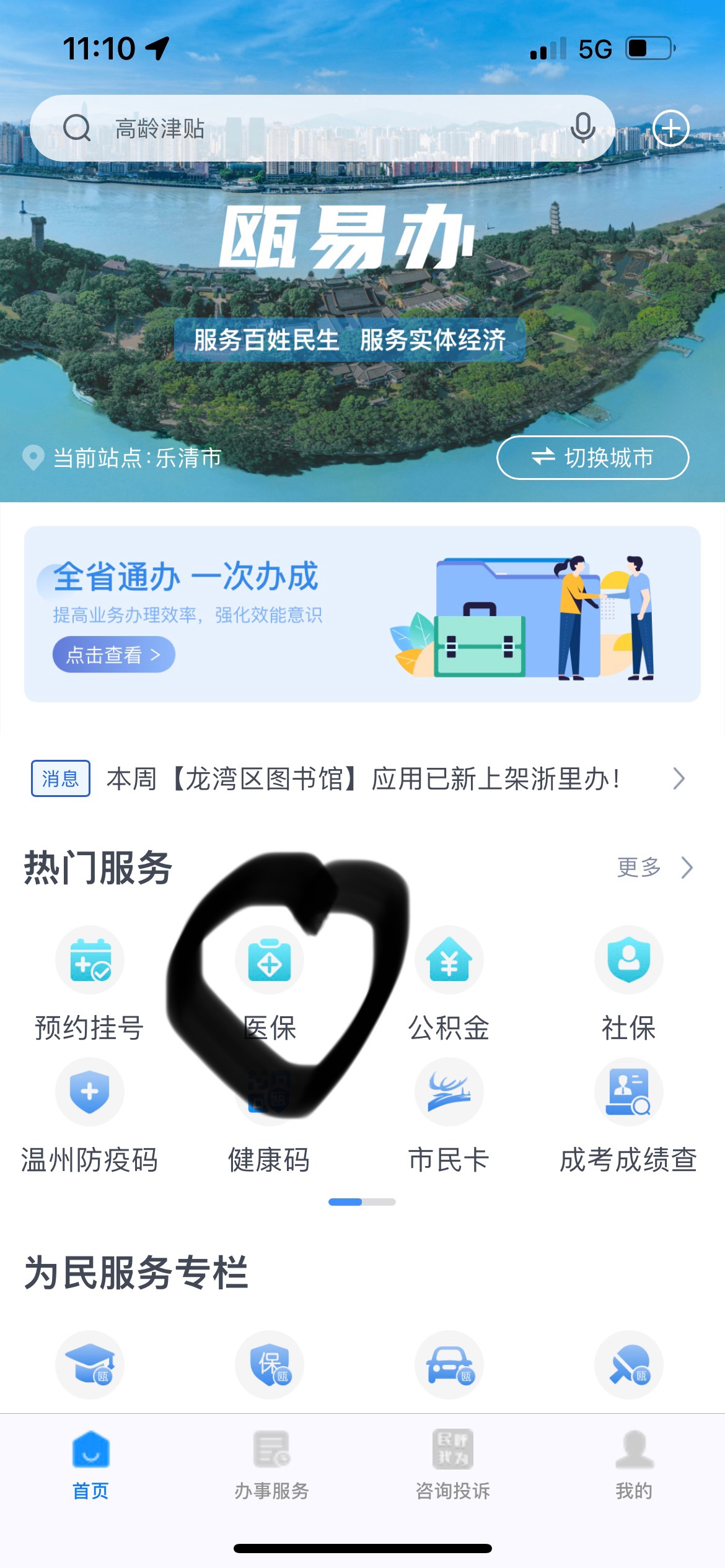Switch to the 咨询投诉 tab
Viewport: 725px width, 1568px height.
[x=452, y=1465]
